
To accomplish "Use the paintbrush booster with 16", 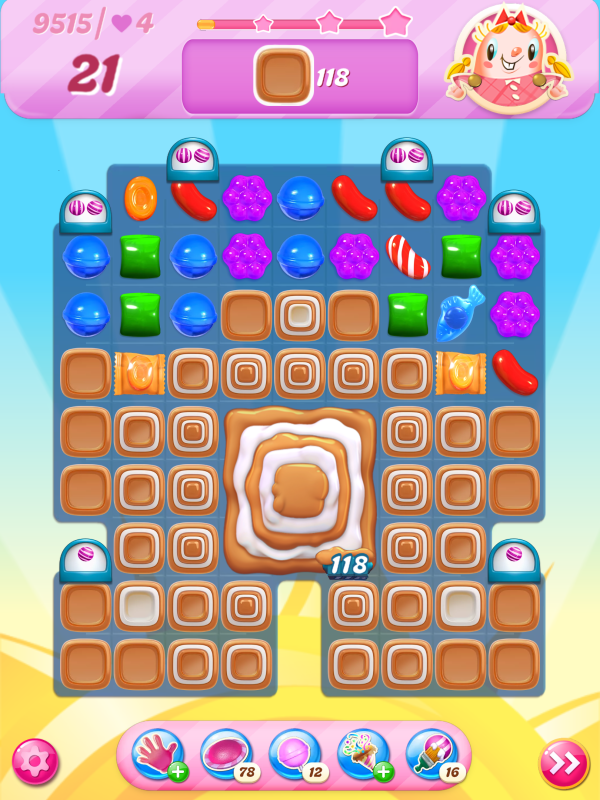I will pyautogui.click(x=431, y=755).
